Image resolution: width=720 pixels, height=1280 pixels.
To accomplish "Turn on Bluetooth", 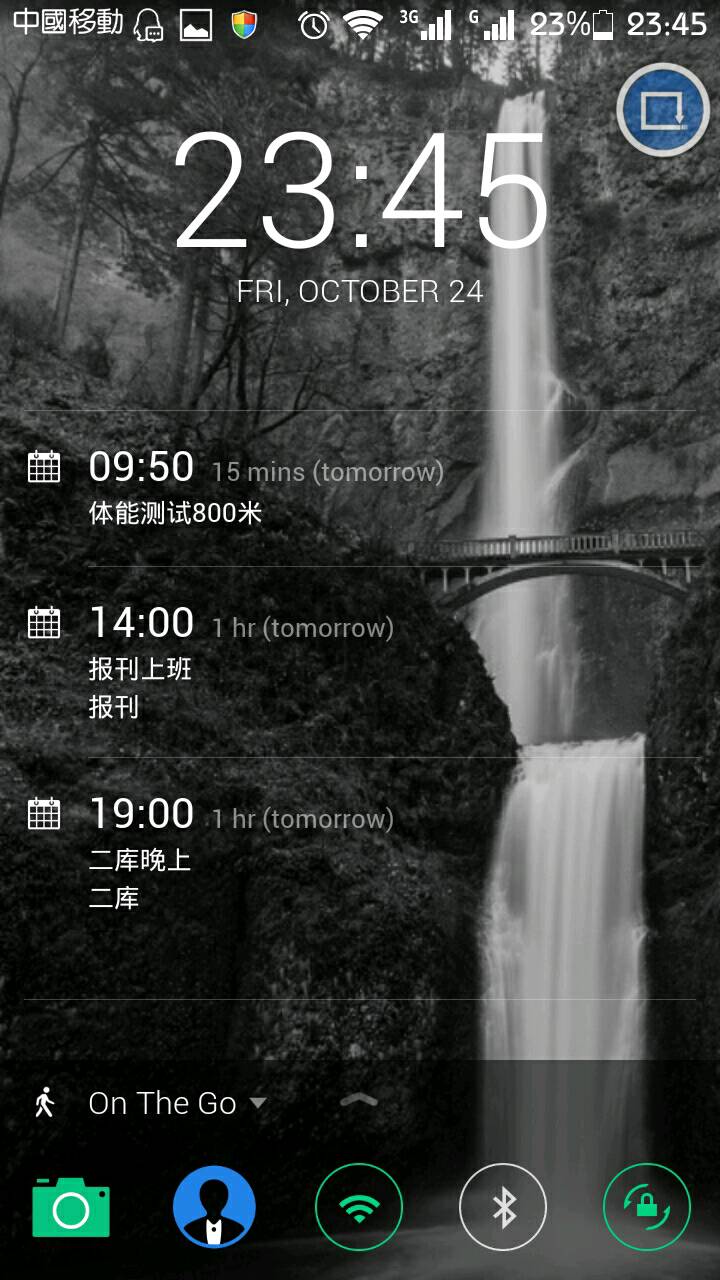I will tap(503, 1208).
